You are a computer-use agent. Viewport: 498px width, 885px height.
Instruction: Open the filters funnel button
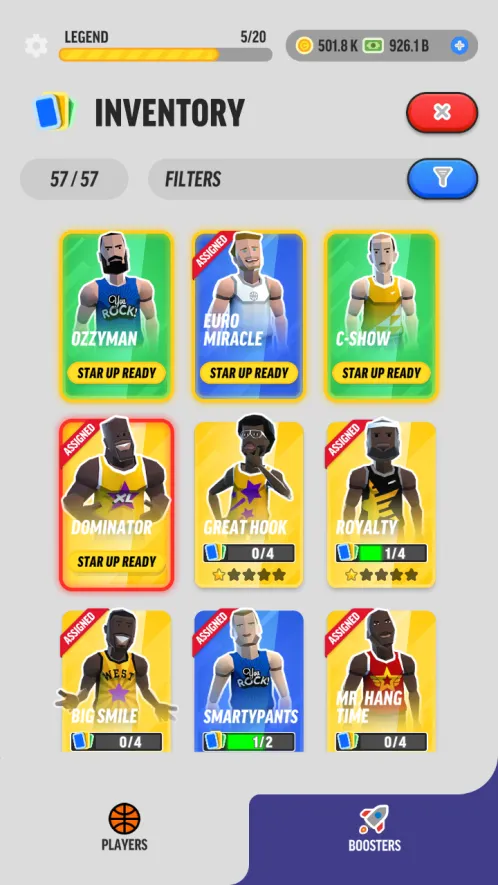(443, 178)
